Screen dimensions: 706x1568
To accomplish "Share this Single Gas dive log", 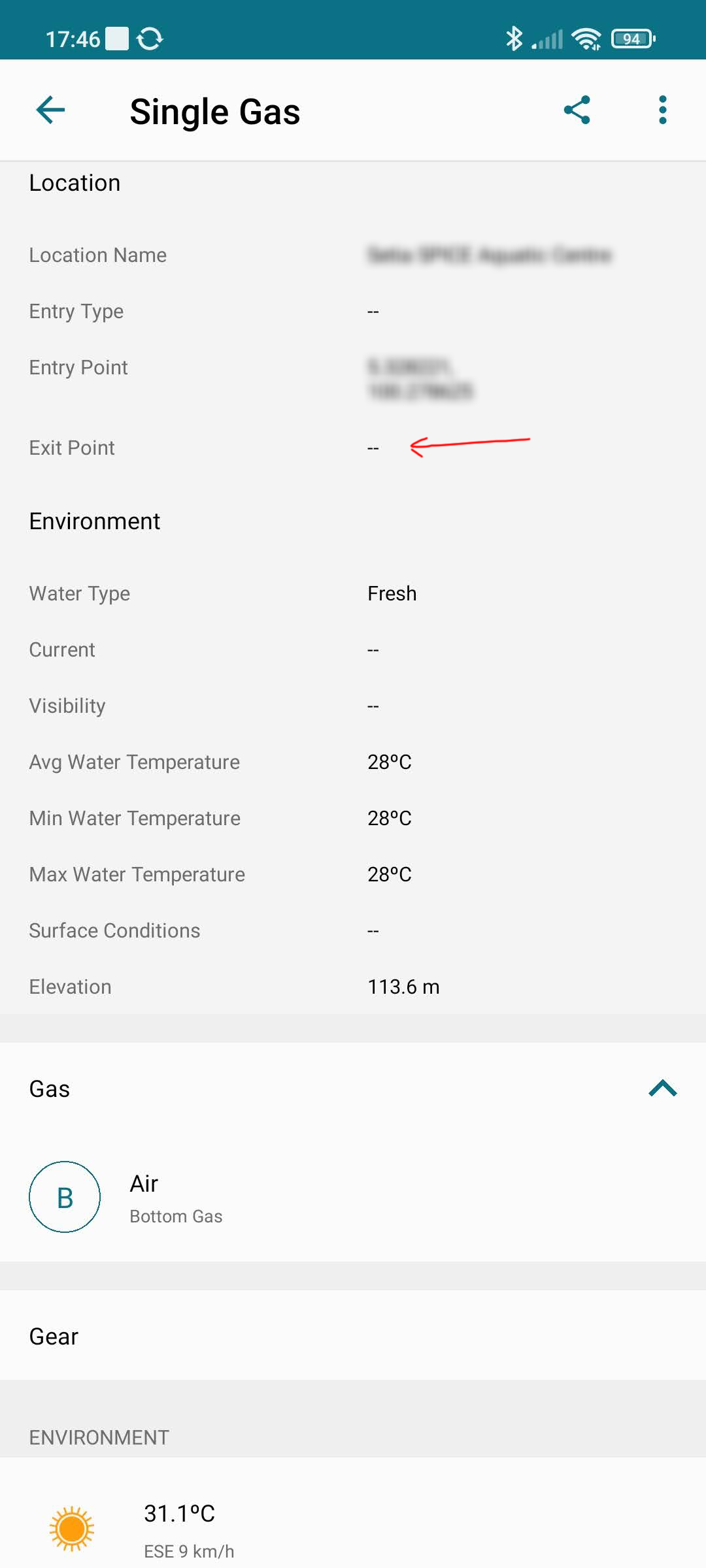I will click(x=577, y=110).
